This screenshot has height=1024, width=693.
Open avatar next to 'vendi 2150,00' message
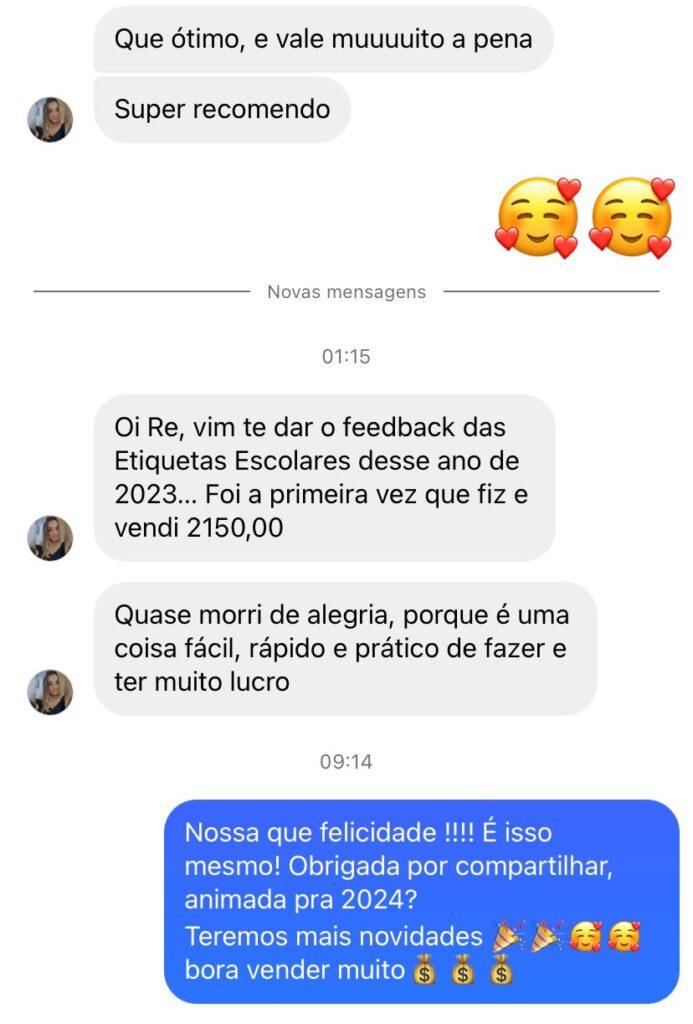49,538
